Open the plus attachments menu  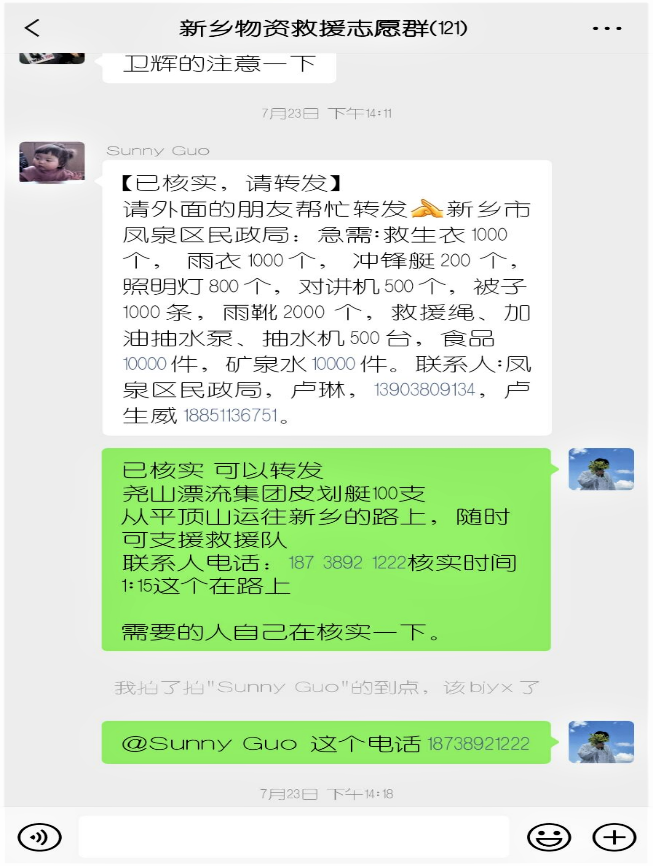[614, 837]
